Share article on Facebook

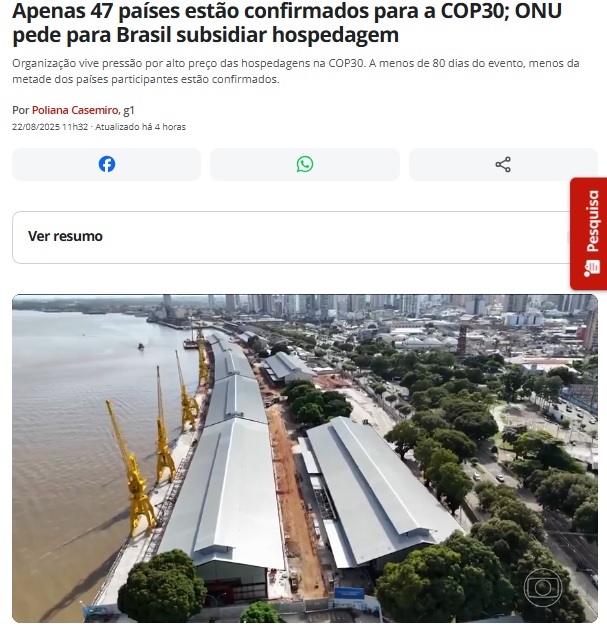[x=107, y=164]
